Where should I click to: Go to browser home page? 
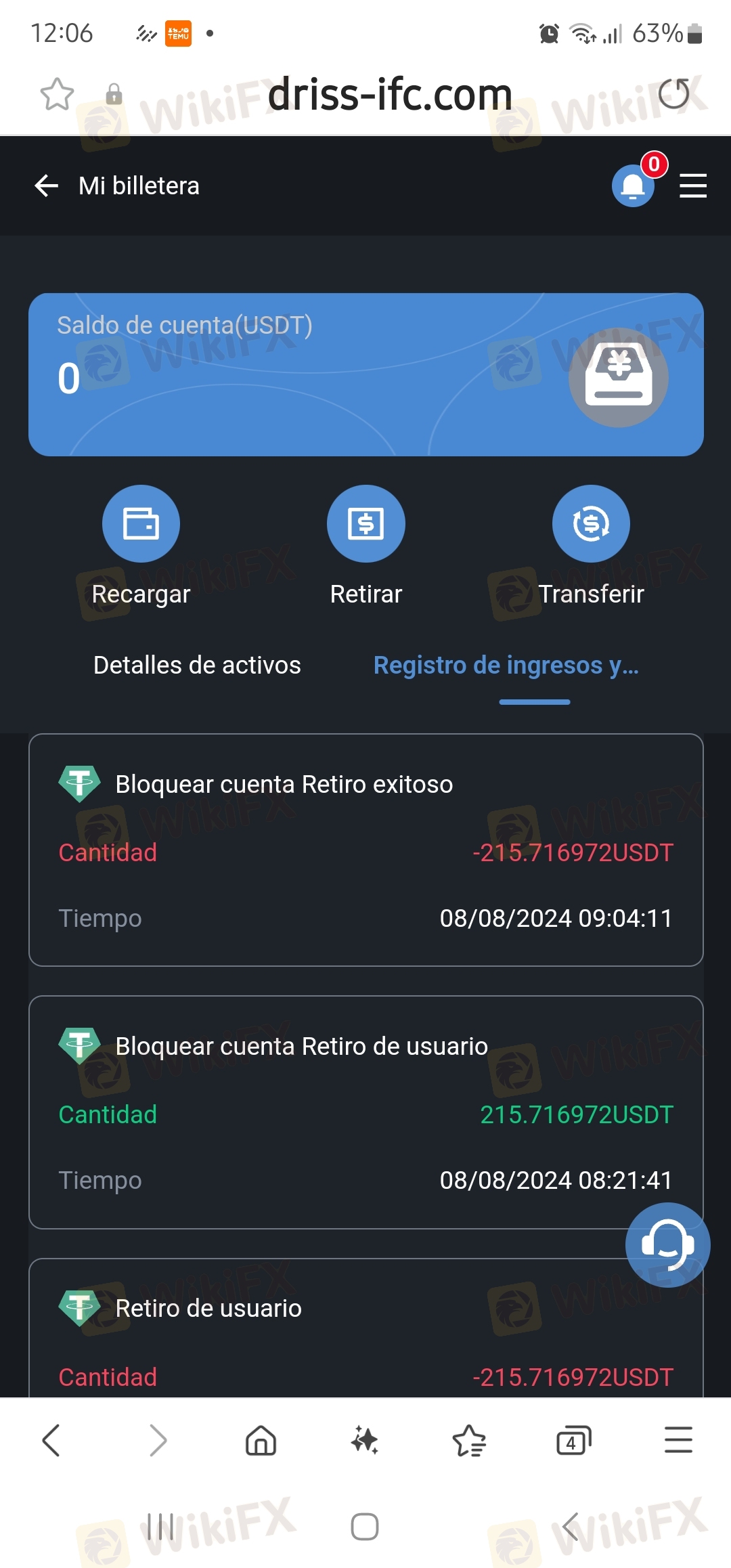tap(261, 1439)
